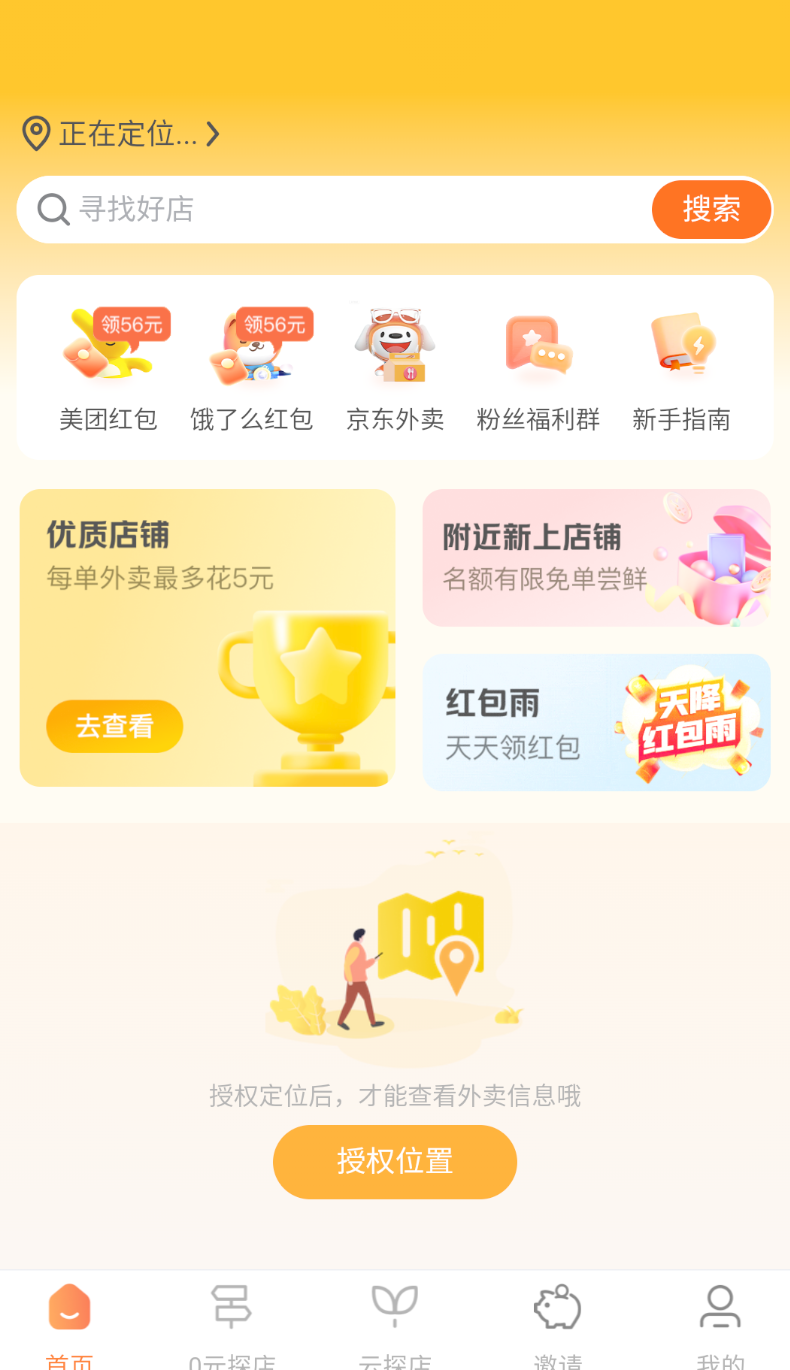Switch to the 我的 tab
Image resolution: width=790 pixels, height=1370 pixels.
[x=720, y=1325]
